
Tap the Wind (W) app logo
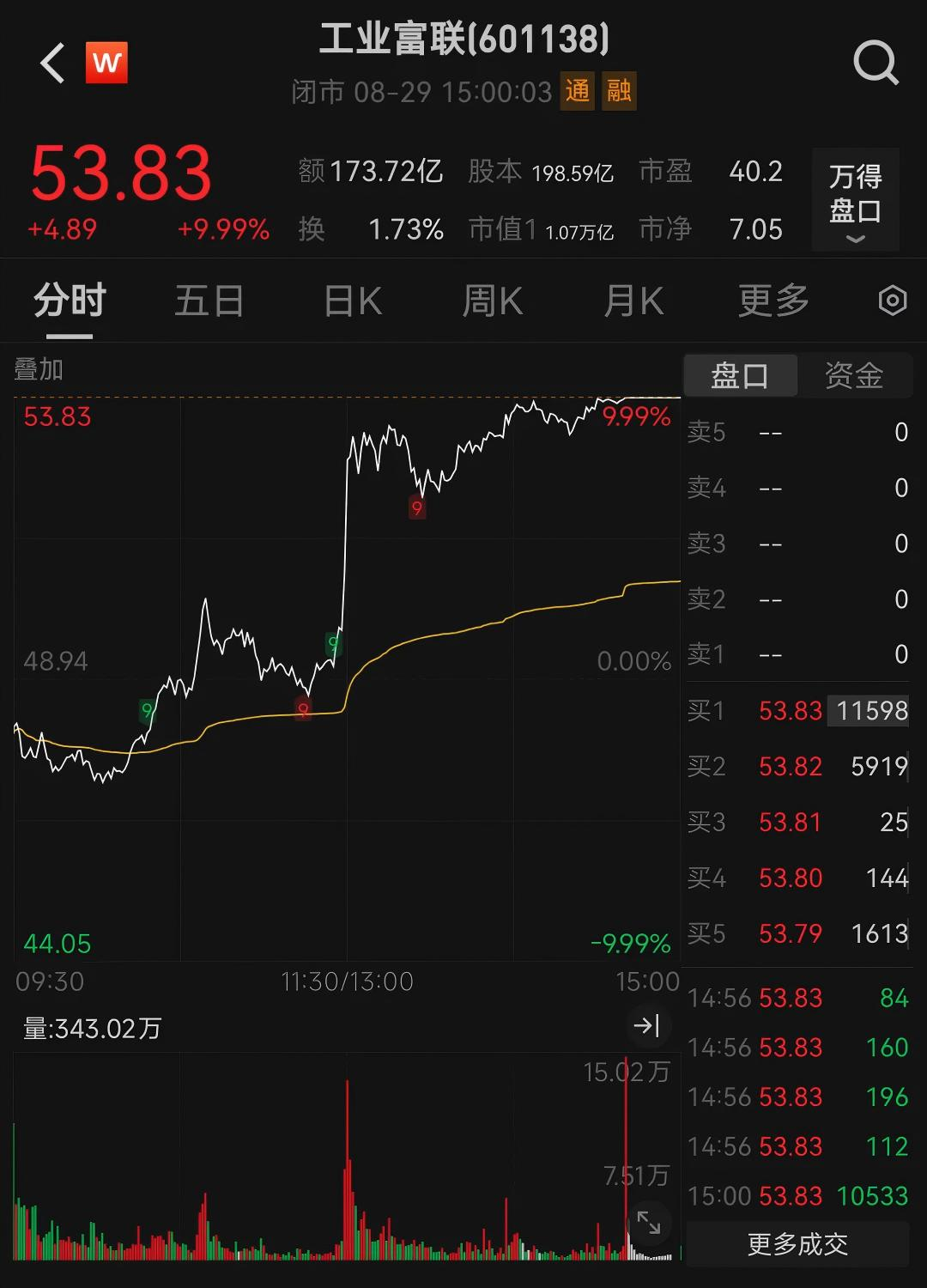[x=105, y=62]
